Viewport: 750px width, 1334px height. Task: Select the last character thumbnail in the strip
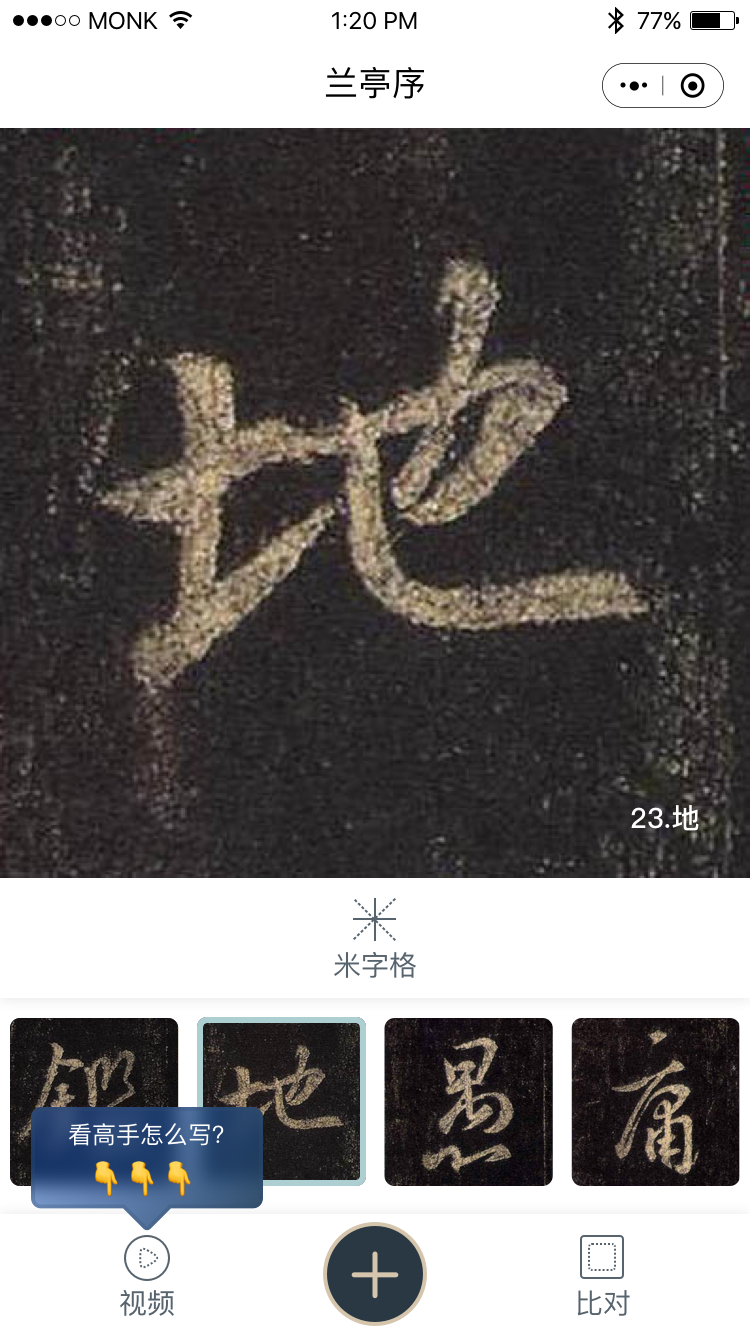[x=655, y=1101]
